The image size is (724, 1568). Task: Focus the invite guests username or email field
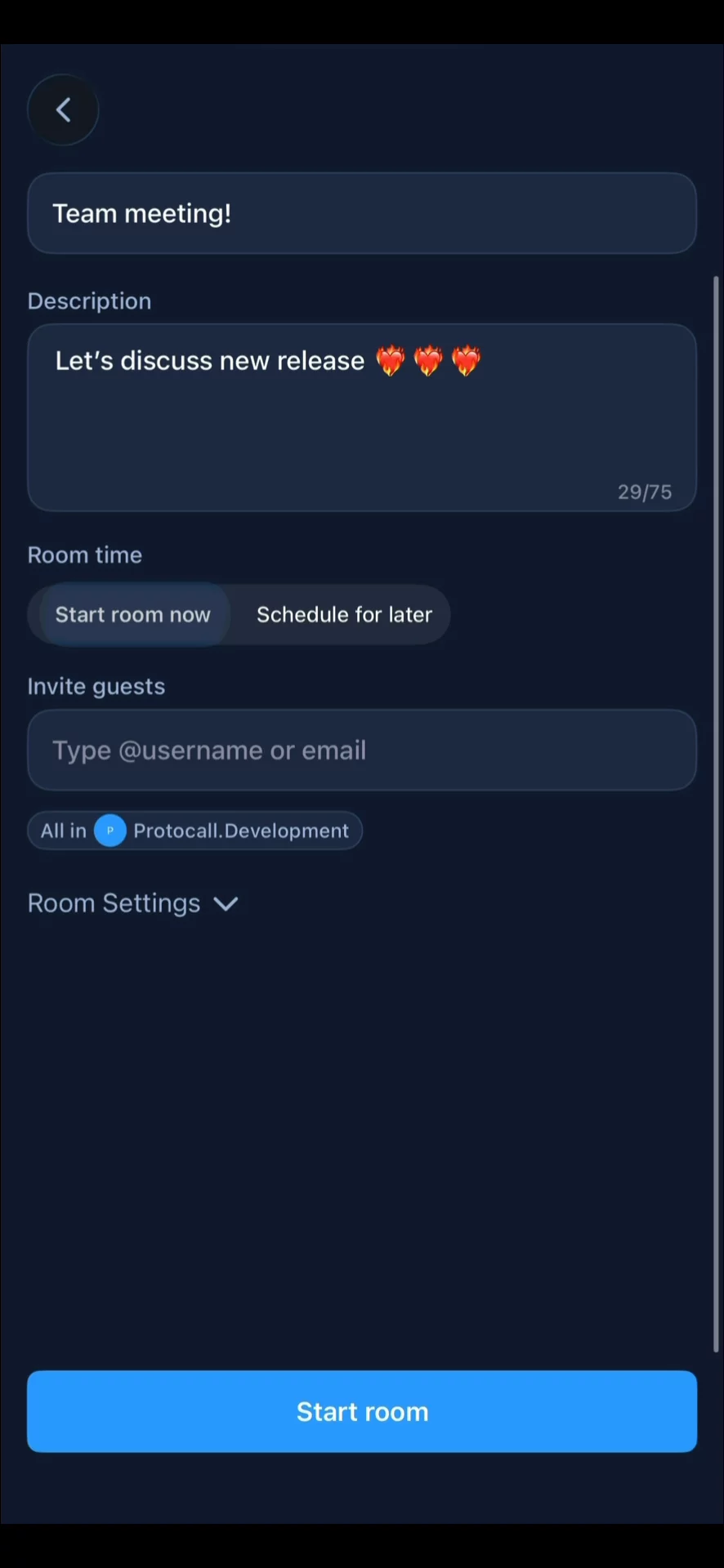[362, 750]
